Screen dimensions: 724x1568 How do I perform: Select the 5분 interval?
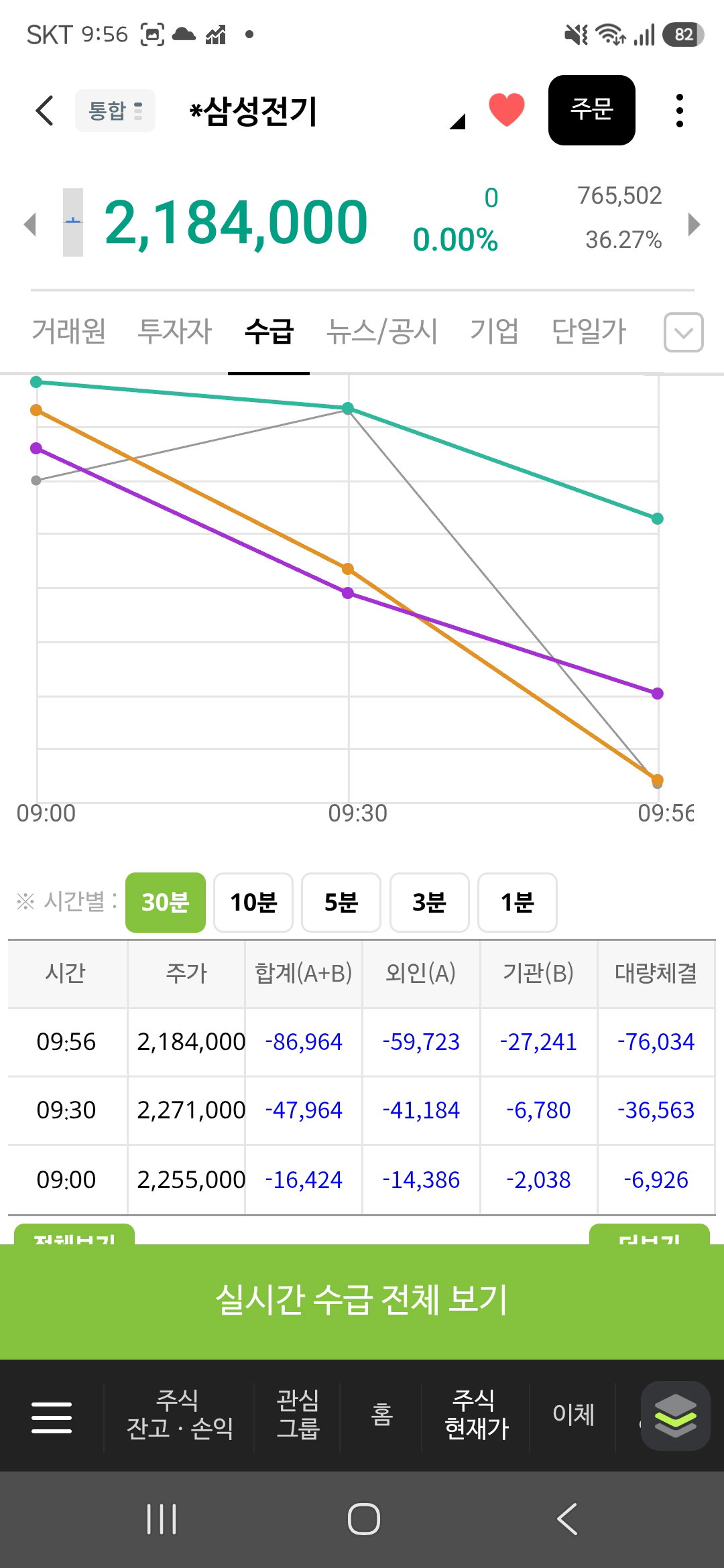(x=341, y=903)
